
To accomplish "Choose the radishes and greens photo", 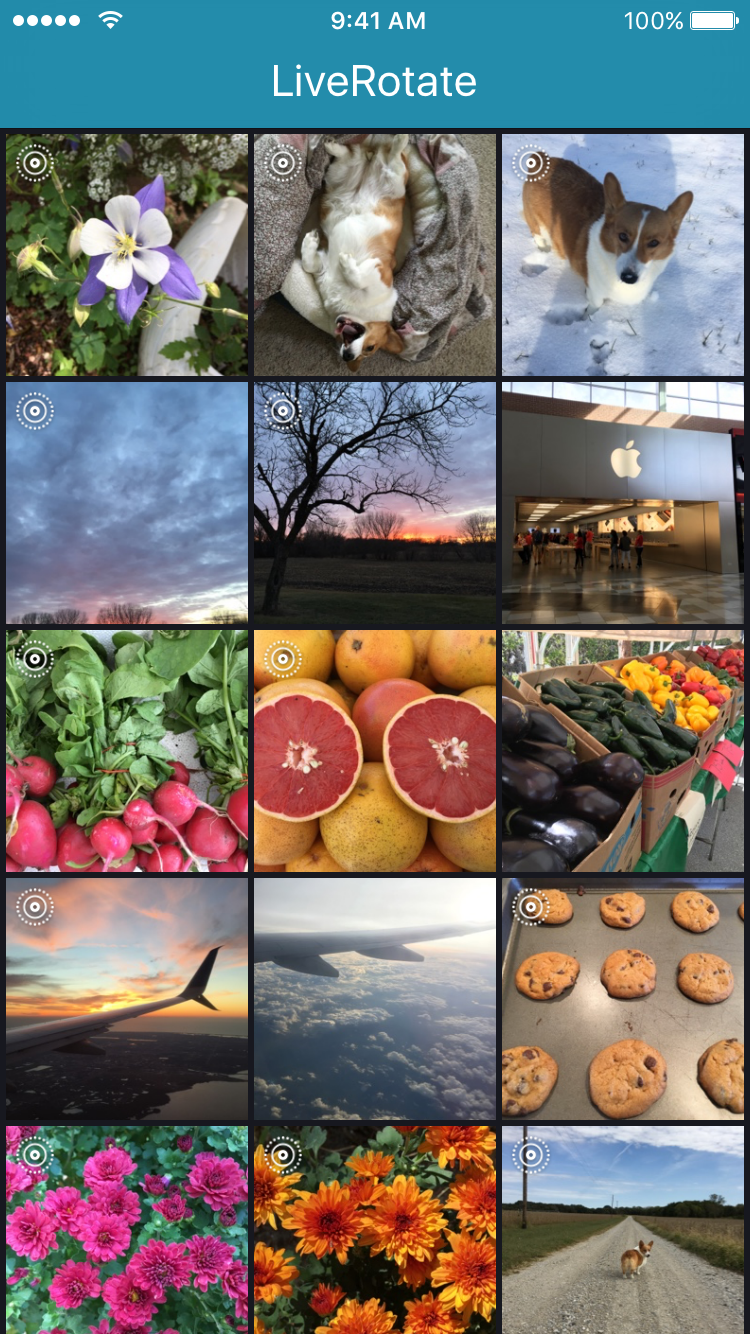I will point(127,751).
